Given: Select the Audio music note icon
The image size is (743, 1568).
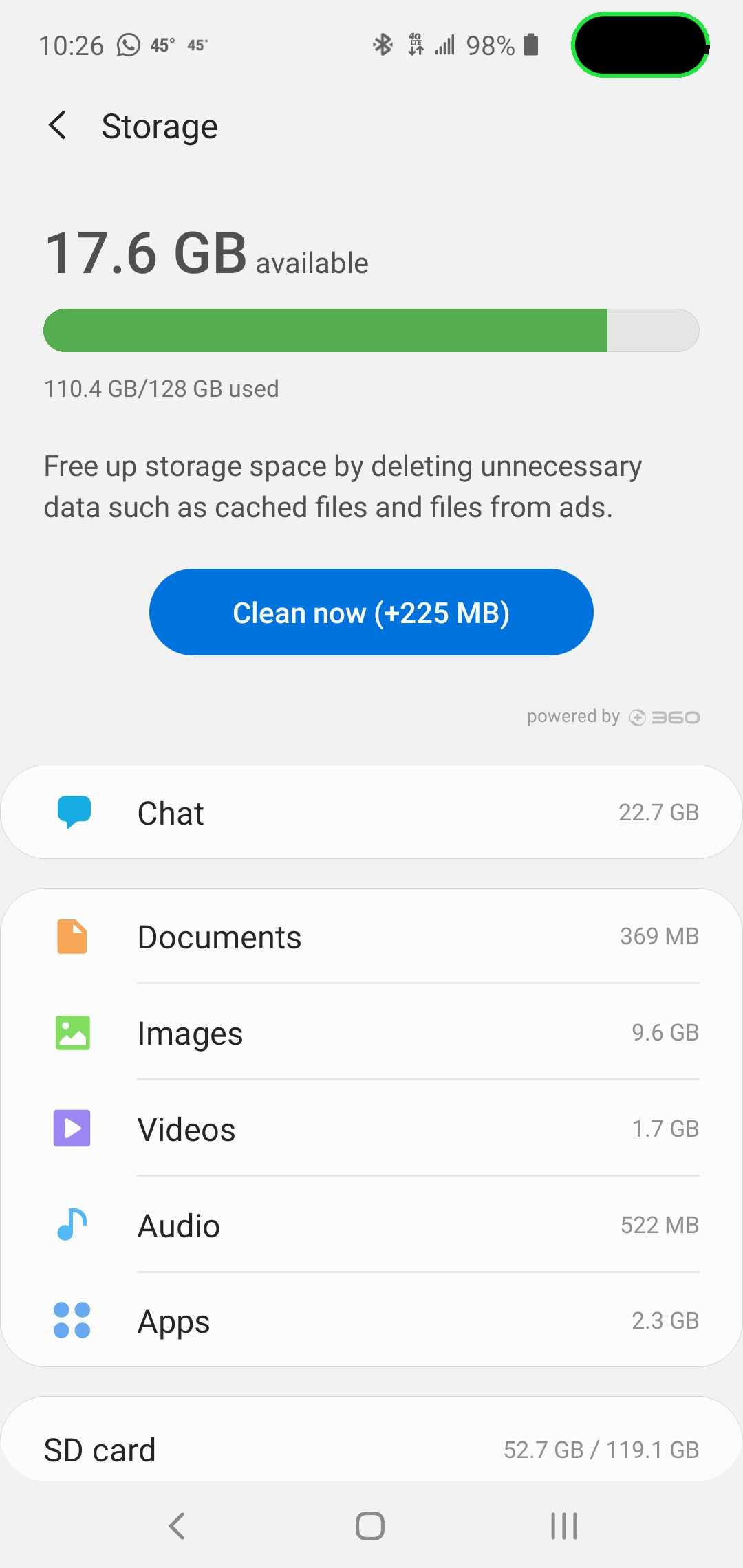Looking at the screenshot, I should (x=71, y=1224).
